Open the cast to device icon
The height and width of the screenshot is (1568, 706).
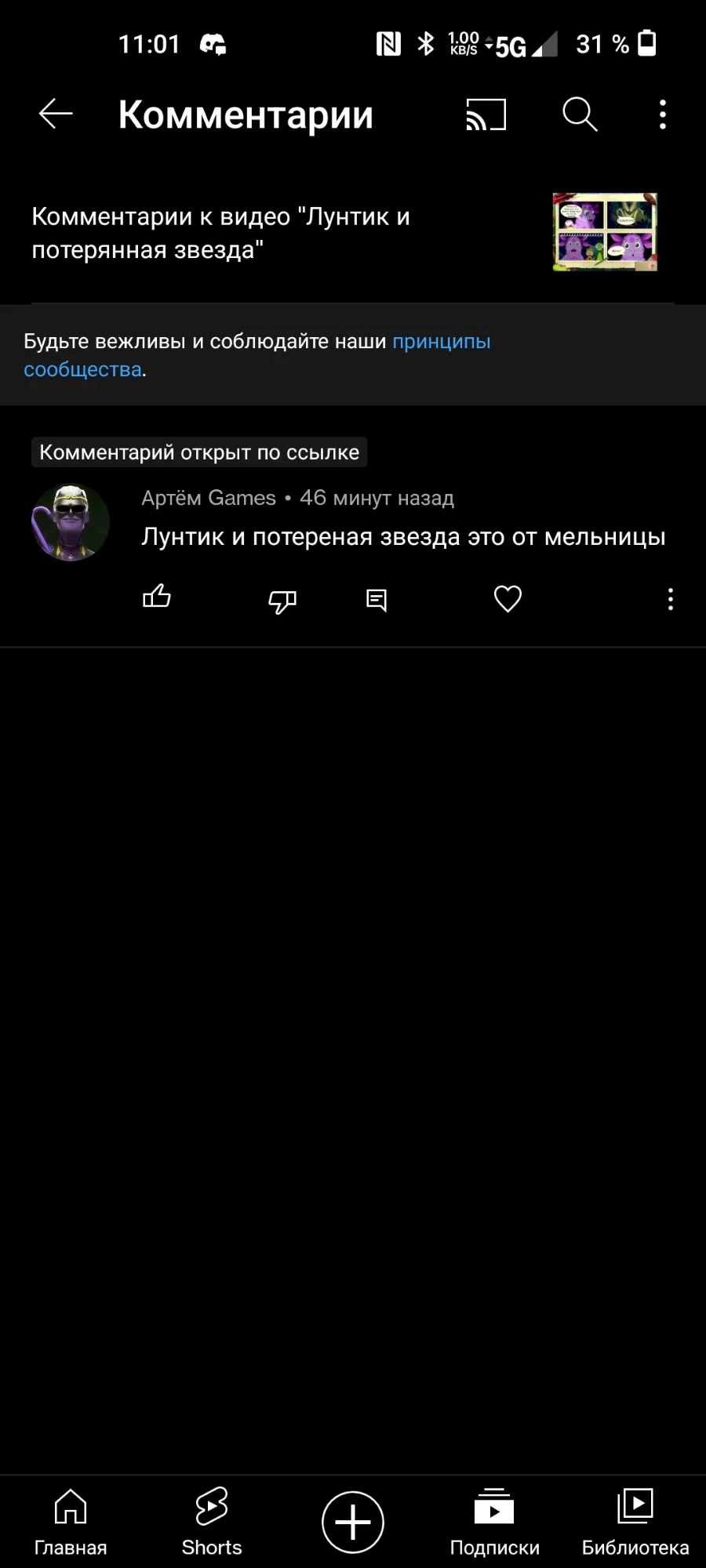click(486, 114)
